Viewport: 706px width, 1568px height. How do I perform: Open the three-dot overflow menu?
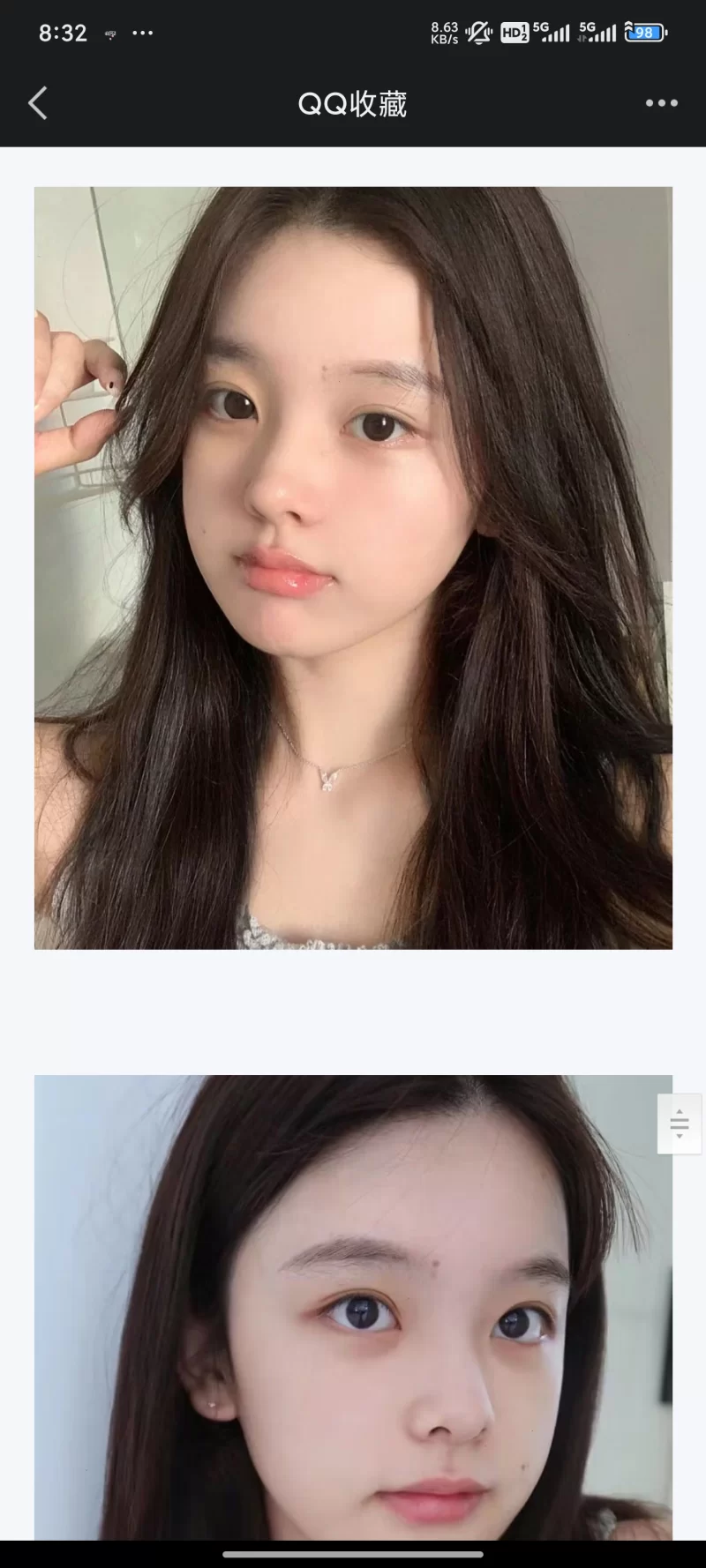tap(661, 103)
